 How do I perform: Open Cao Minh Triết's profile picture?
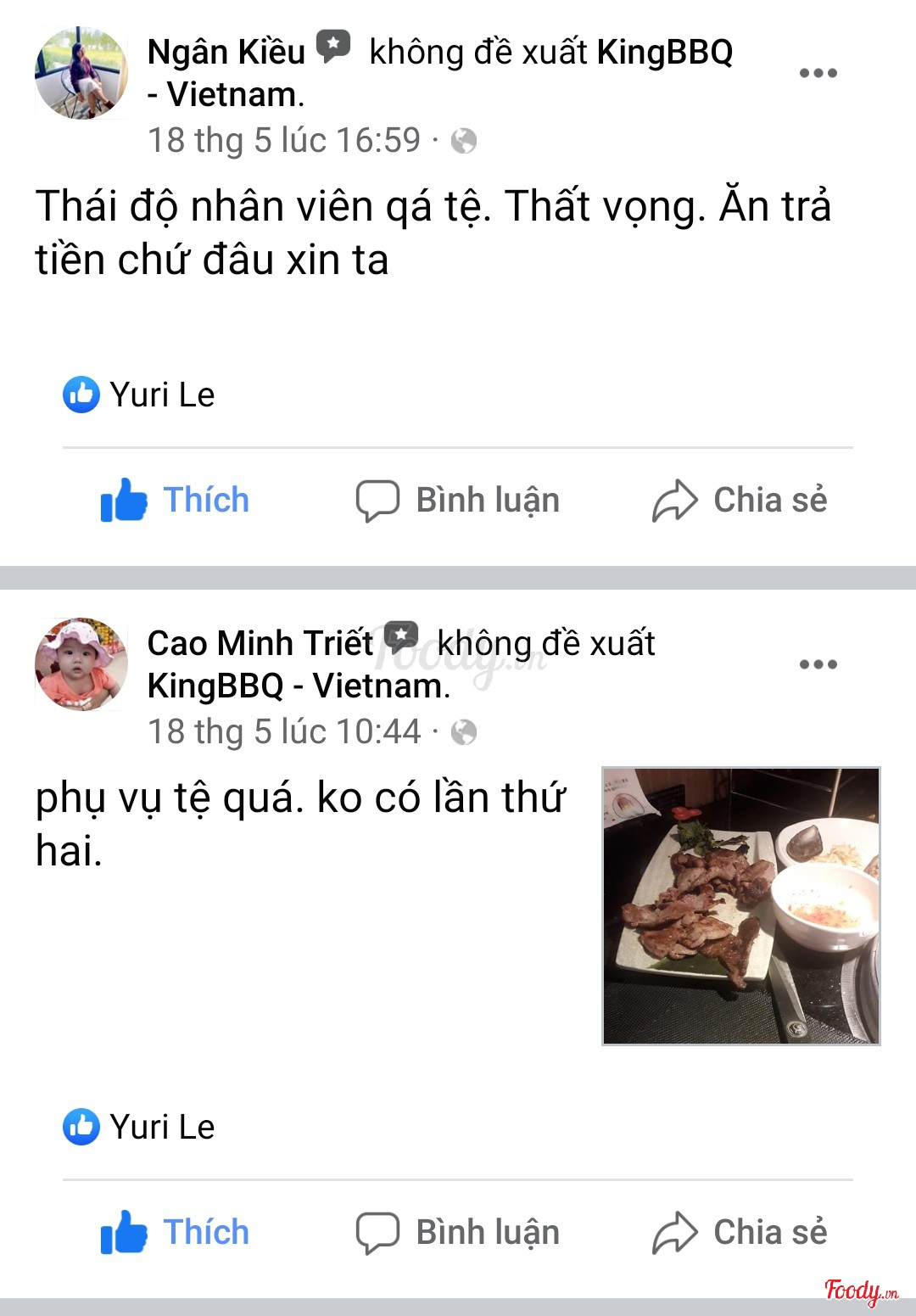pyautogui.click(x=81, y=664)
